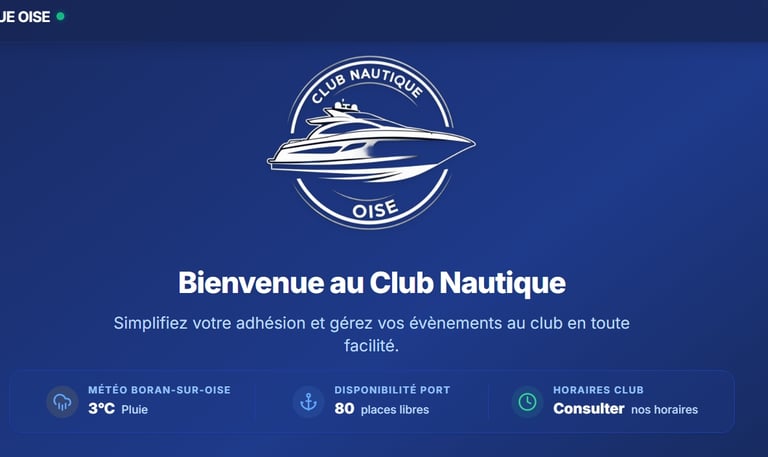768x457 pixels.
Task: Tap the UE OISE site title
Action: (25, 17)
